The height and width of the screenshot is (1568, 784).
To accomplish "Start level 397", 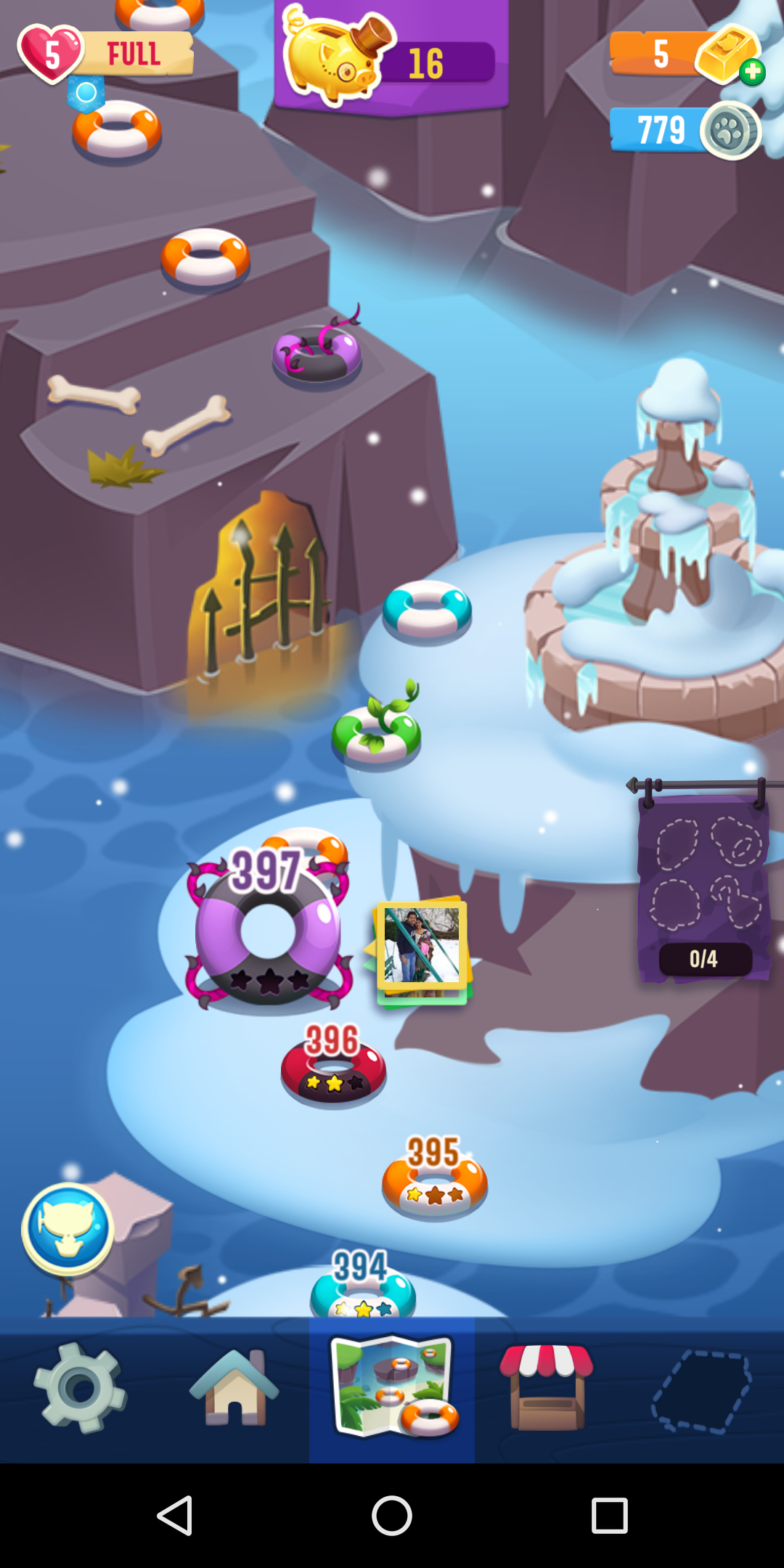I will click(x=268, y=933).
